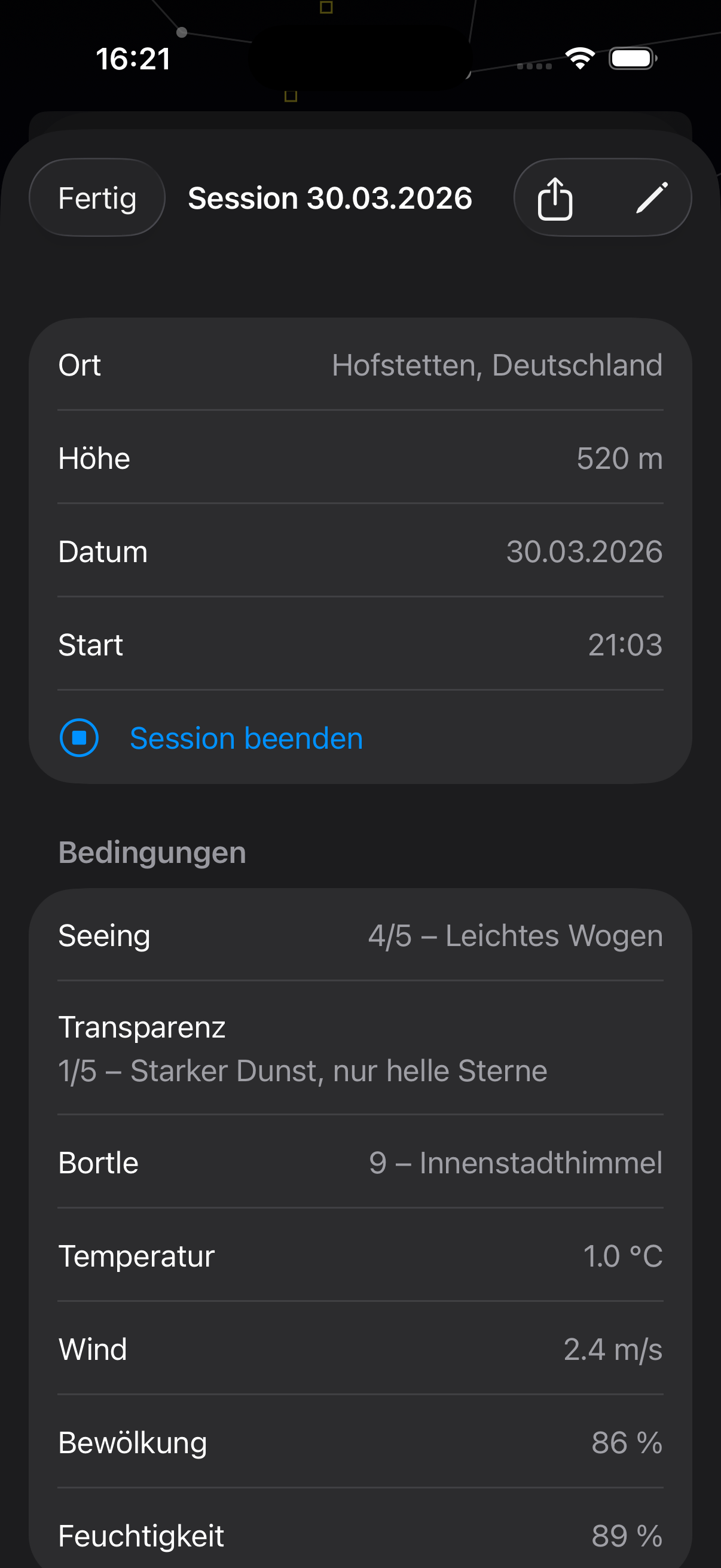This screenshot has height=1568, width=721.
Task: Select the clock showing 16:21
Action: 133,58
